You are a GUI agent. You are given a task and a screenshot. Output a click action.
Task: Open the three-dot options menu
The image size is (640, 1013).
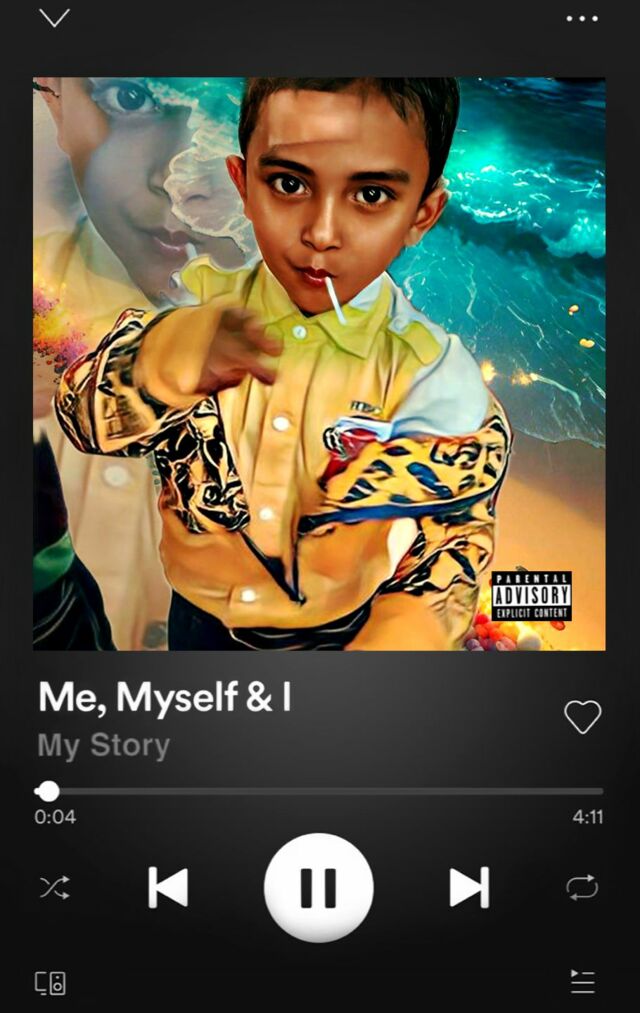pos(582,18)
